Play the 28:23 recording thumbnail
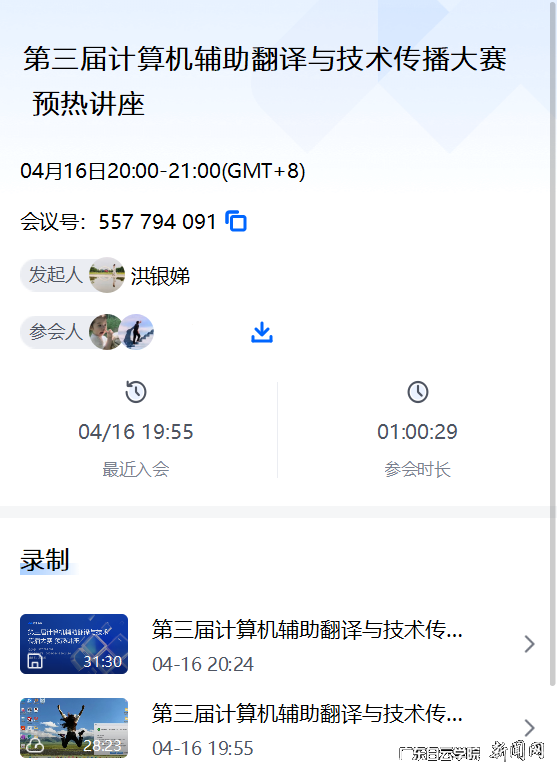This screenshot has width=557, height=779. (74, 728)
